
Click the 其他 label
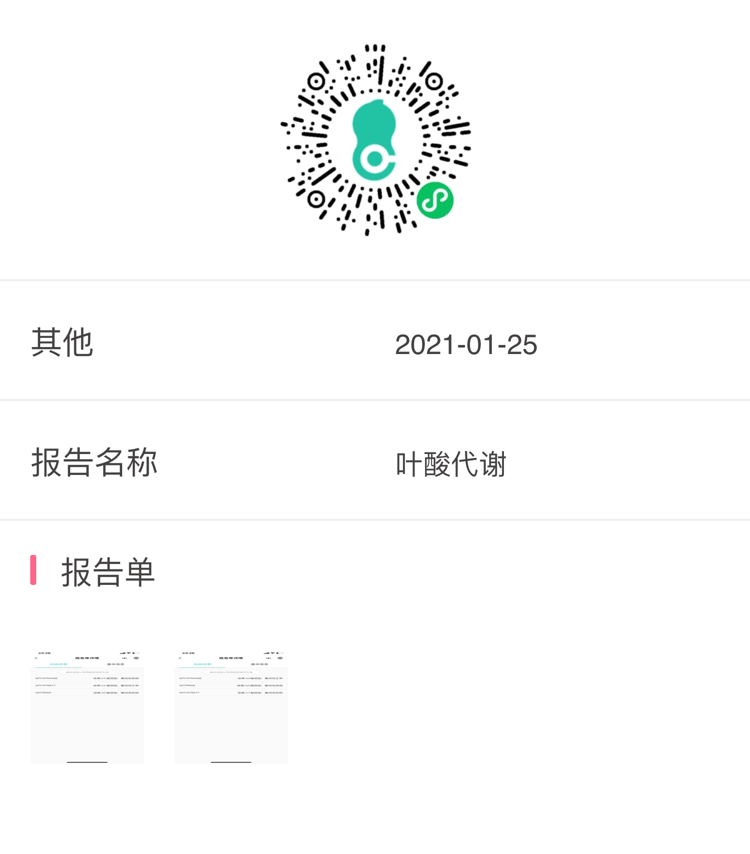tap(62, 343)
